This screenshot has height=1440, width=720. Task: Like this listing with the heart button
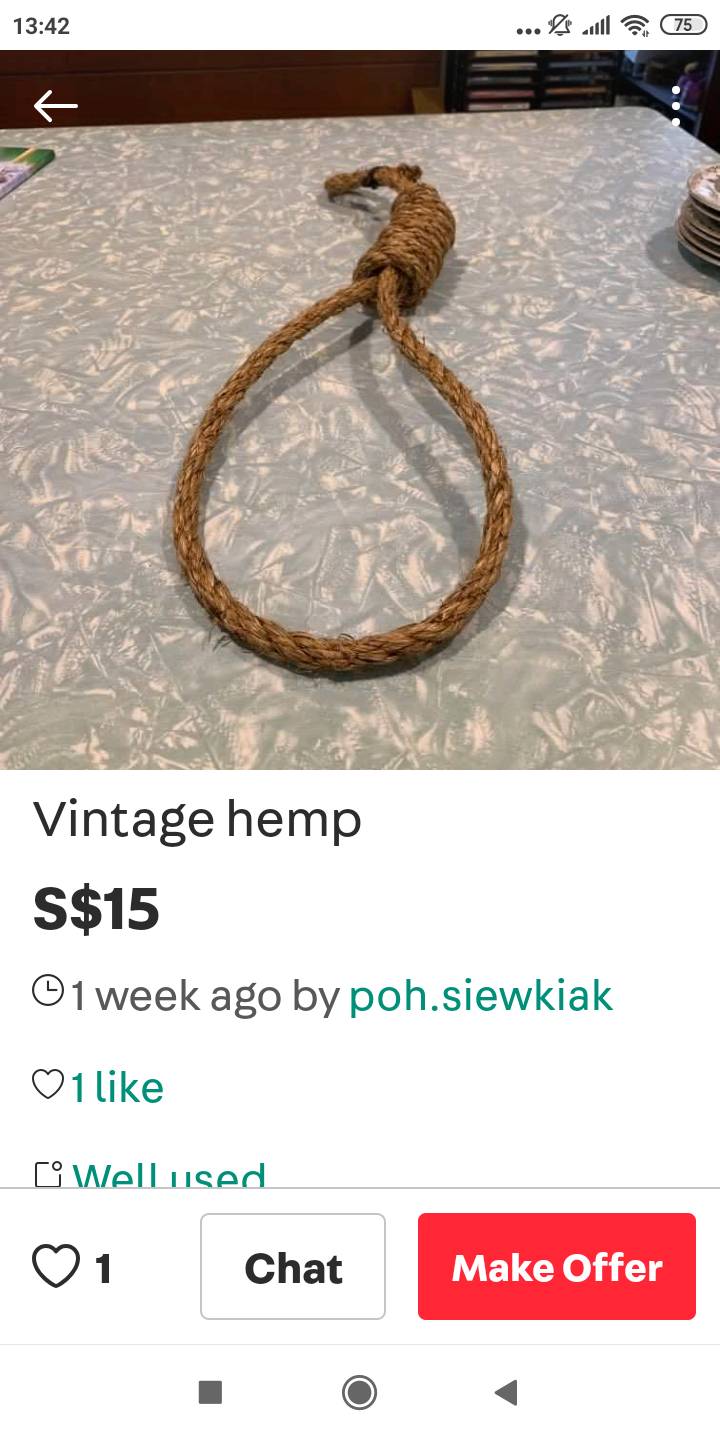(x=56, y=1267)
